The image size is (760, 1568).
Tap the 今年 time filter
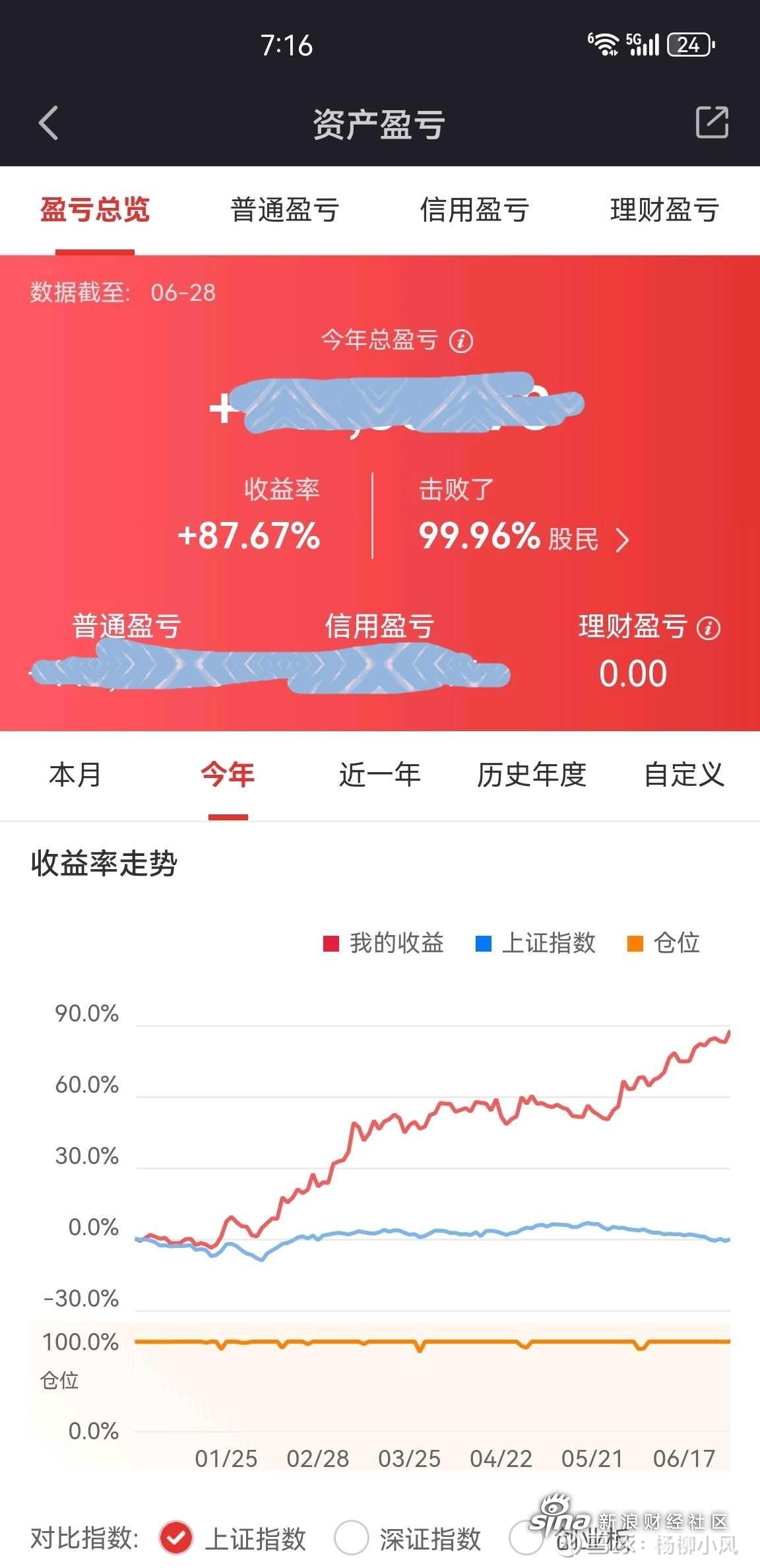(x=228, y=776)
